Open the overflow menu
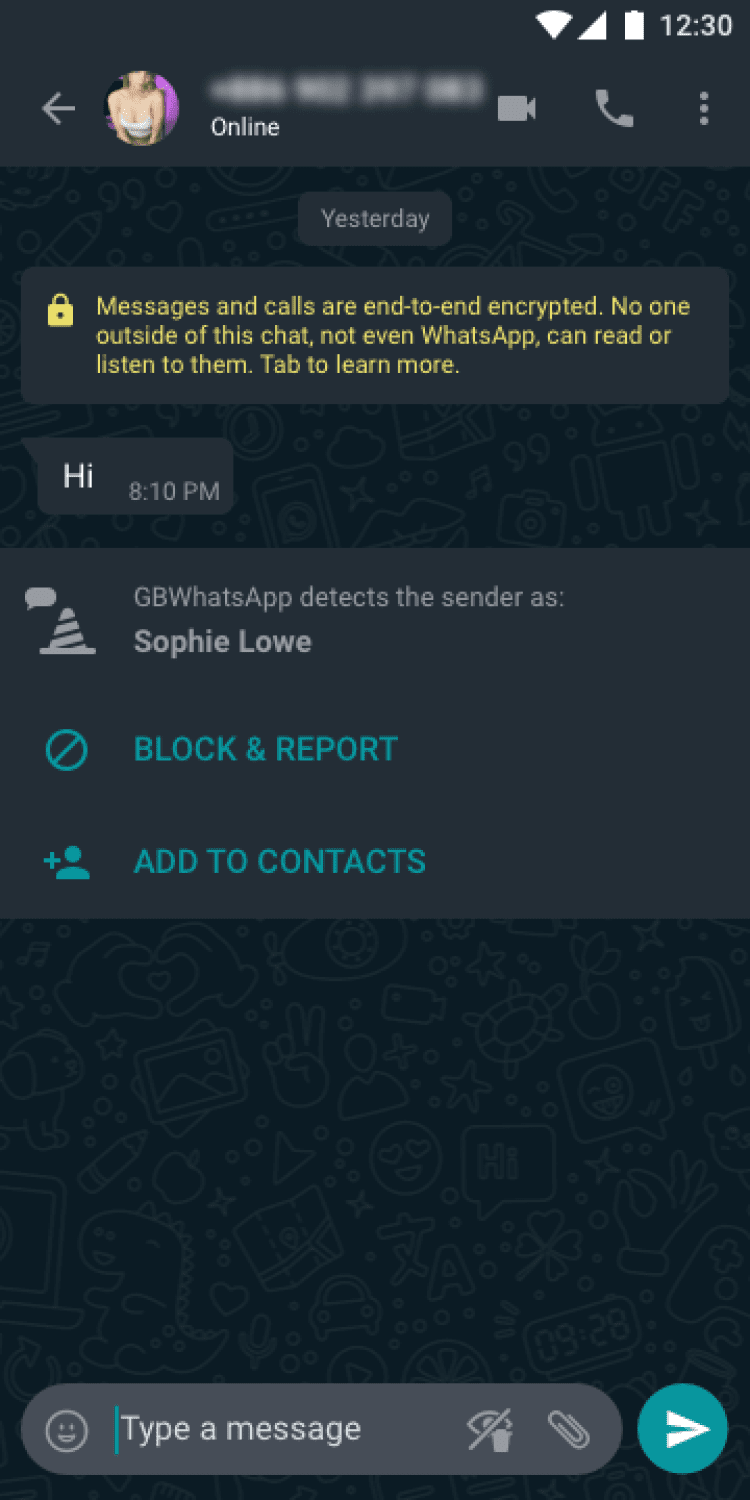Image resolution: width=750 pixels, height=1500 pixels. [x=704, y=108]
